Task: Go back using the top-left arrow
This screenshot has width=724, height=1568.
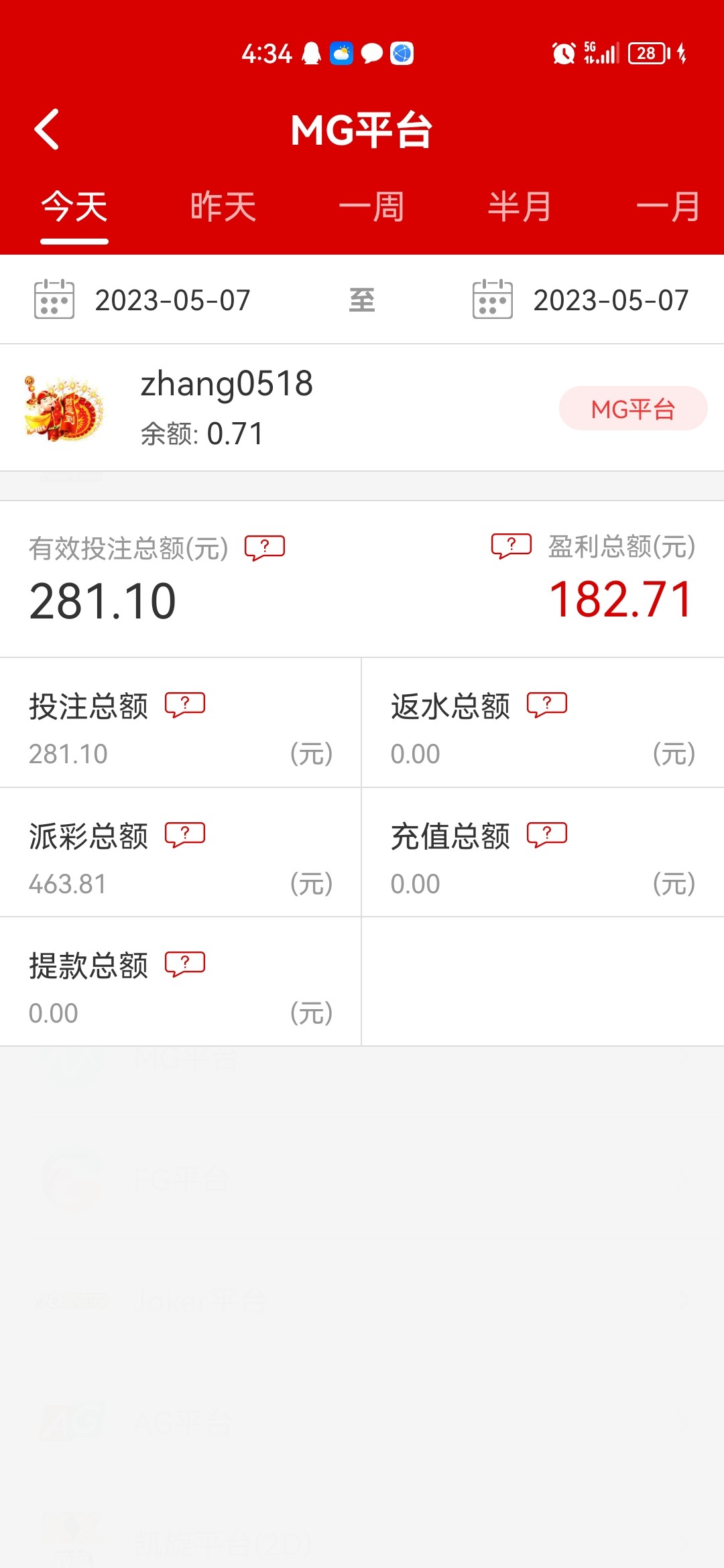Action: point(47,129)
